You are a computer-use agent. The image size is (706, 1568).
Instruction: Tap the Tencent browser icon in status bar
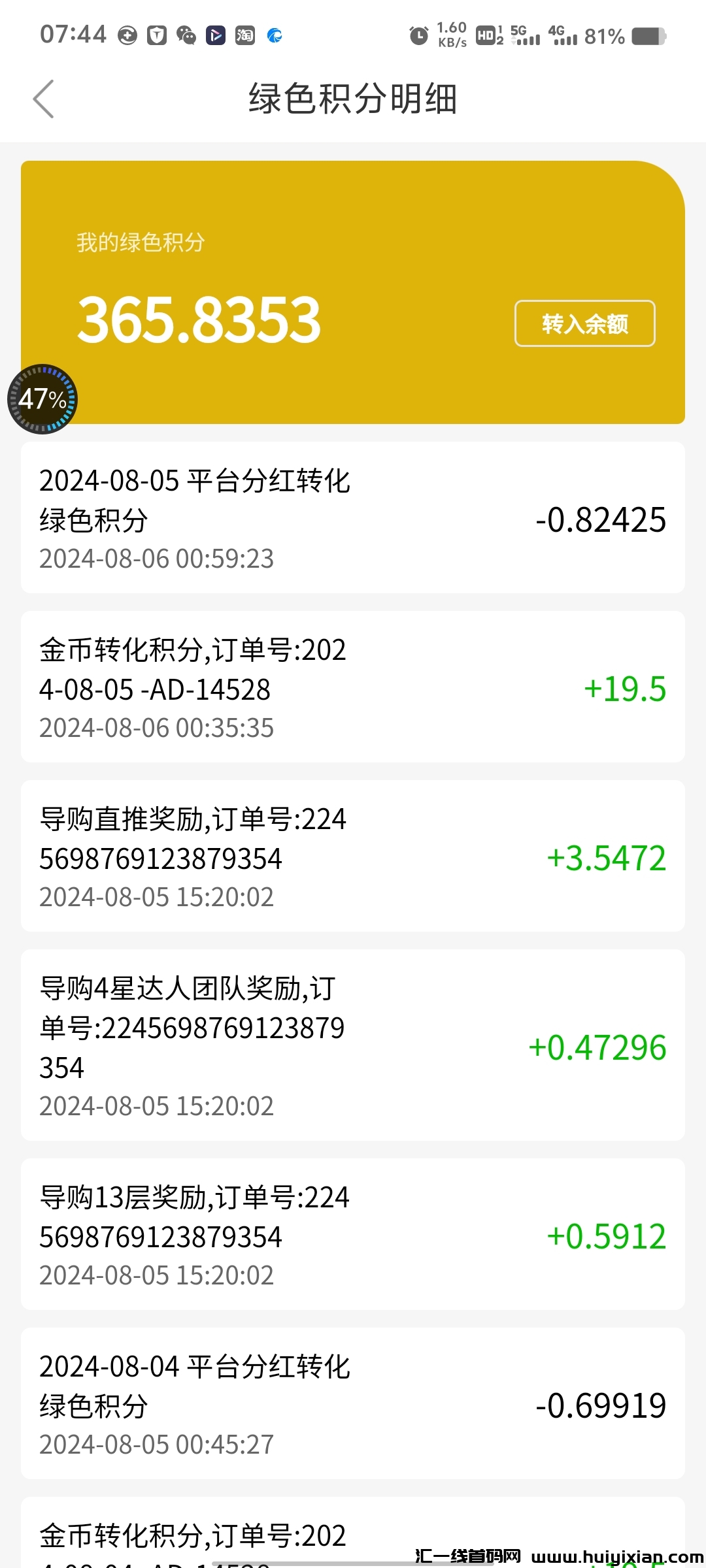275,36
